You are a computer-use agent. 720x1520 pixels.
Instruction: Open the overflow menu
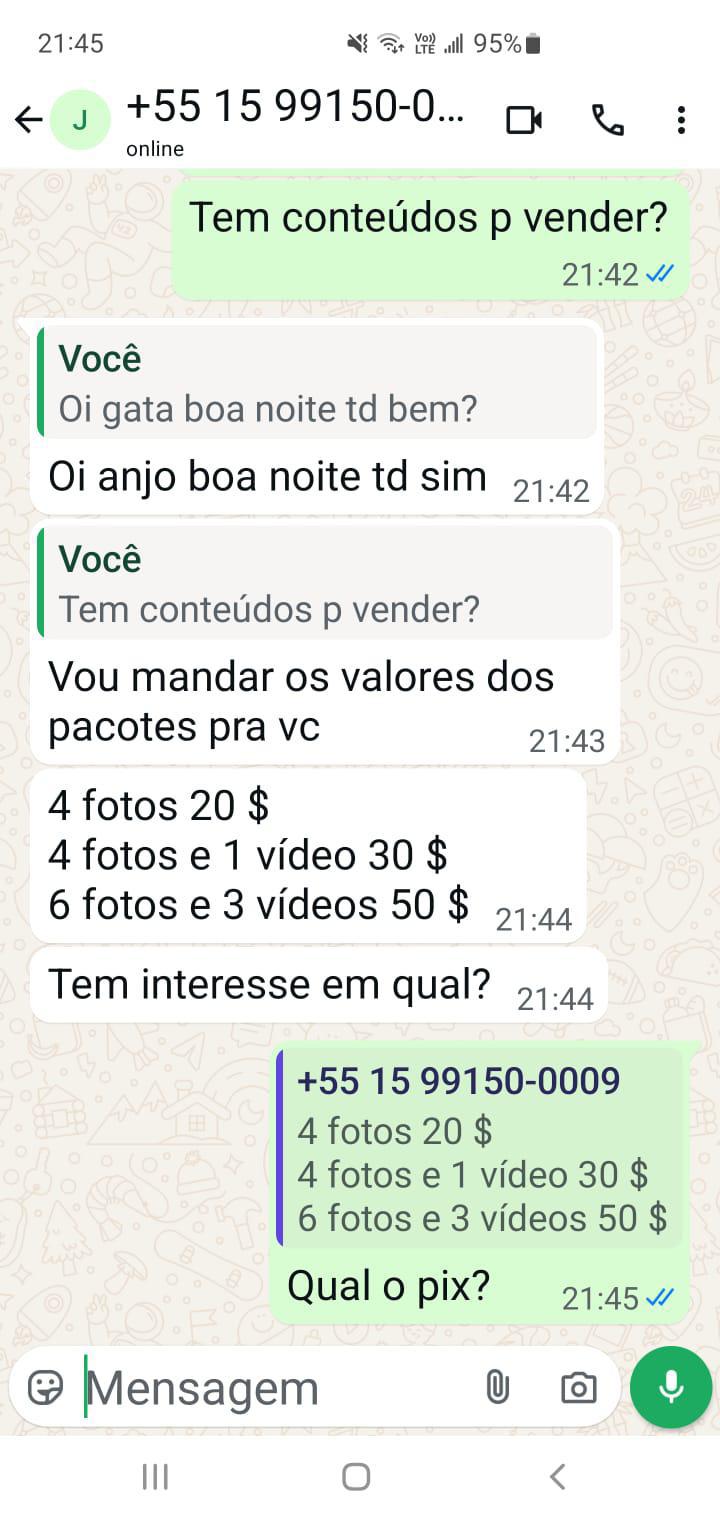(681, 121)
